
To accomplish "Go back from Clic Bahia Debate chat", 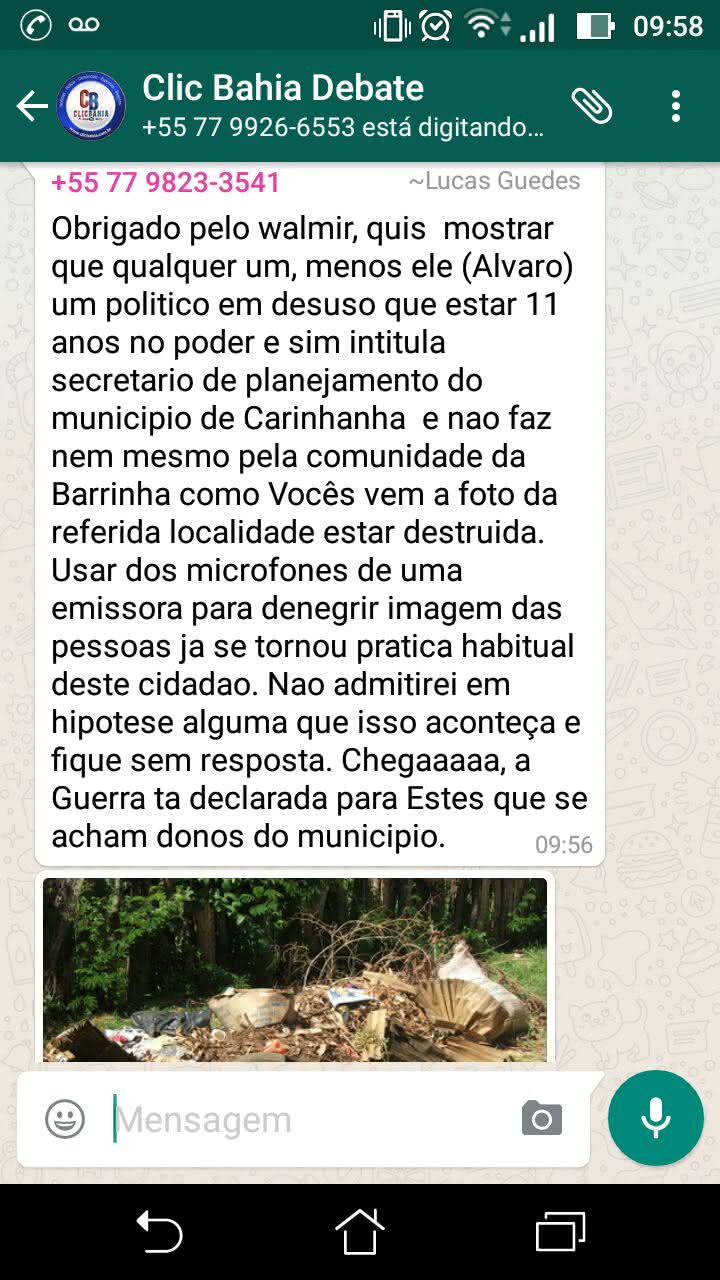I will pyautogui.click(x=33, y=106).
